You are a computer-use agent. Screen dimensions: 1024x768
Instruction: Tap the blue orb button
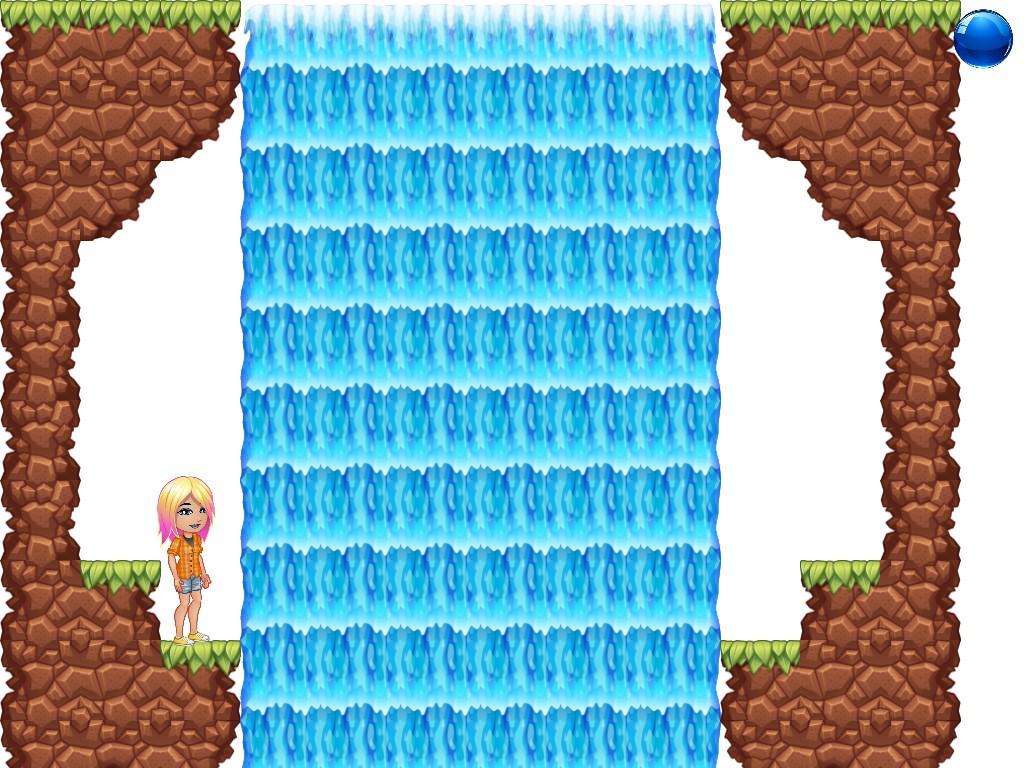[x=983, y=39]
